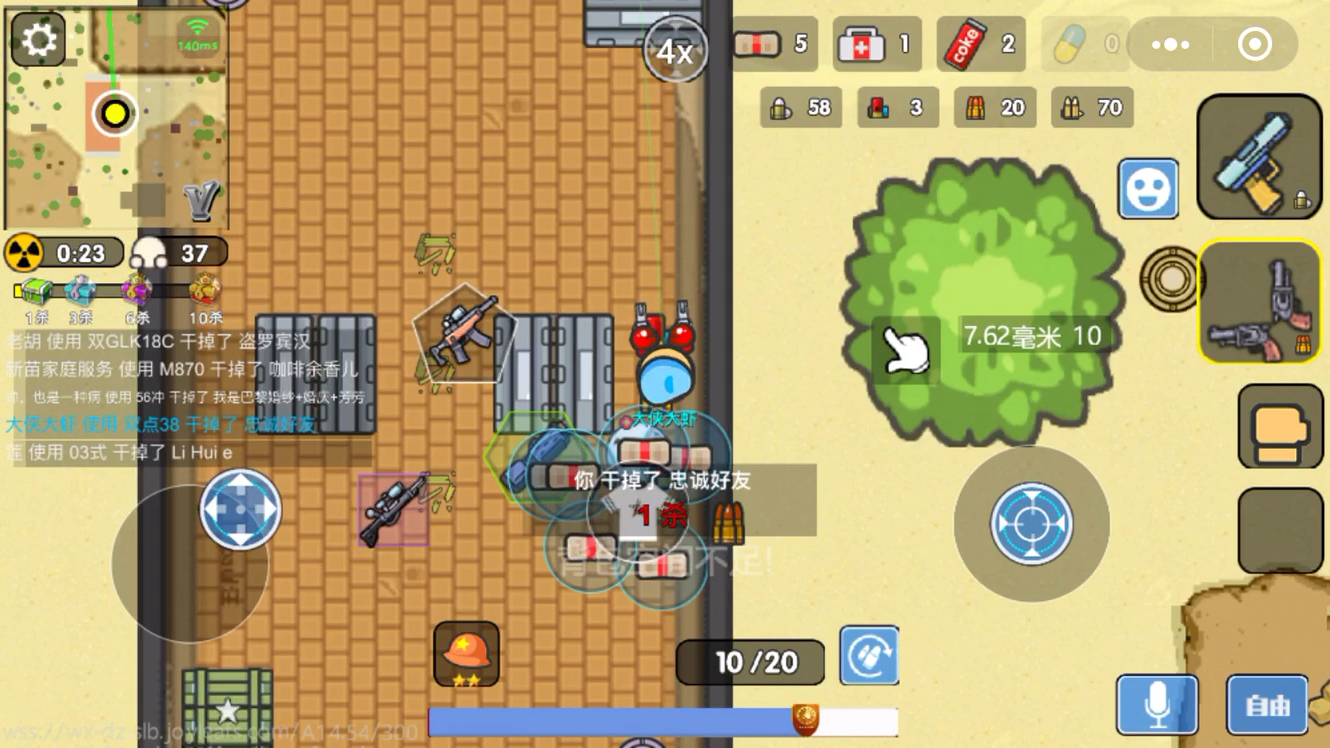The image size is (1330, 748).
Task: Open the emoji face button
Action: point(1148,188)
